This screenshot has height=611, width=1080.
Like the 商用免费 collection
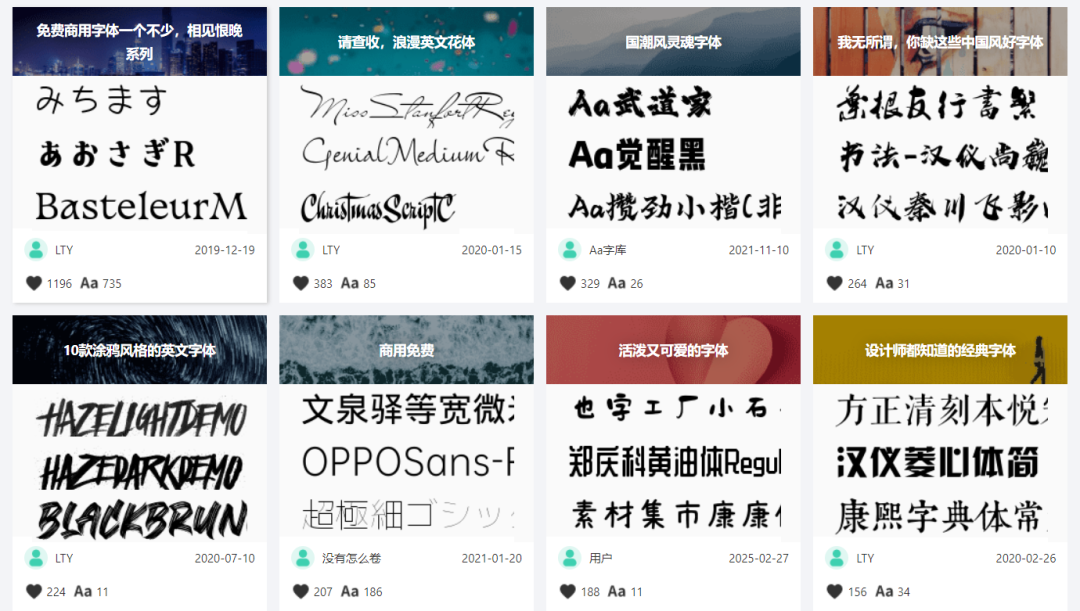301,591
